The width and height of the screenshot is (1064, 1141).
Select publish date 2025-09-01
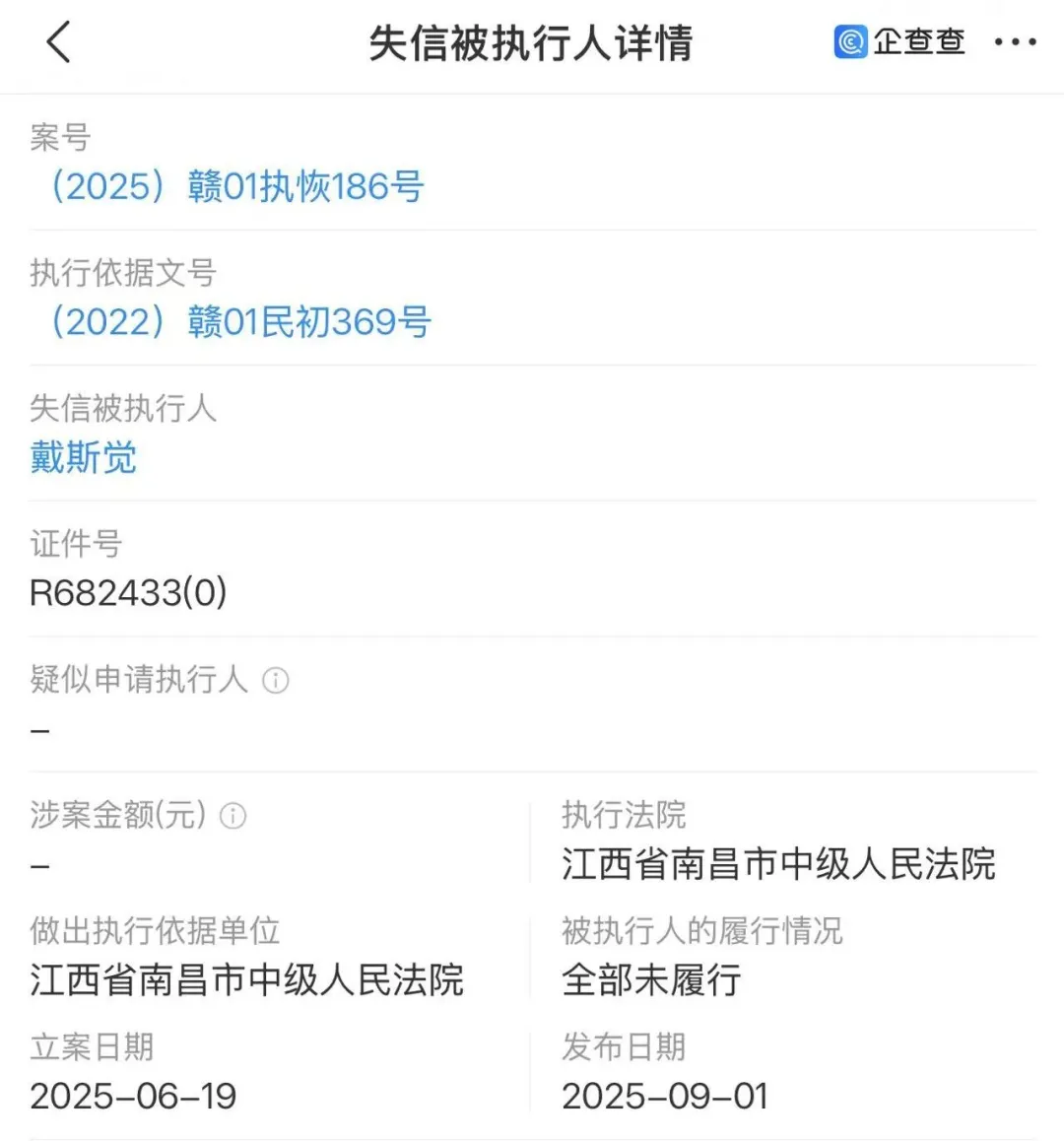click(665, 1096)
